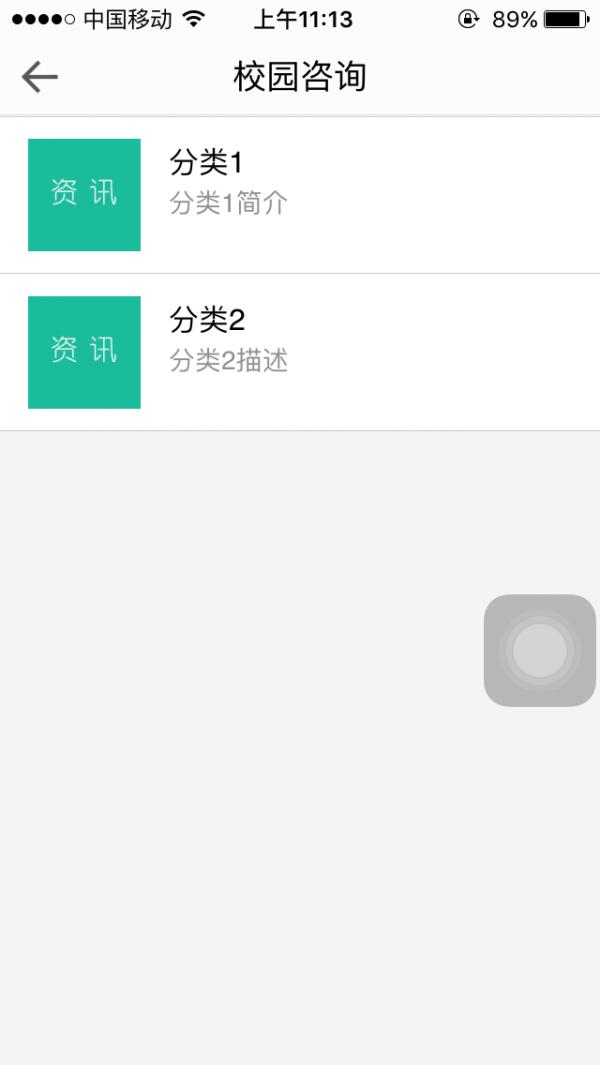Open the 分类2 category row
Screen dimensions: 600x1065
[x=300, y=352]
